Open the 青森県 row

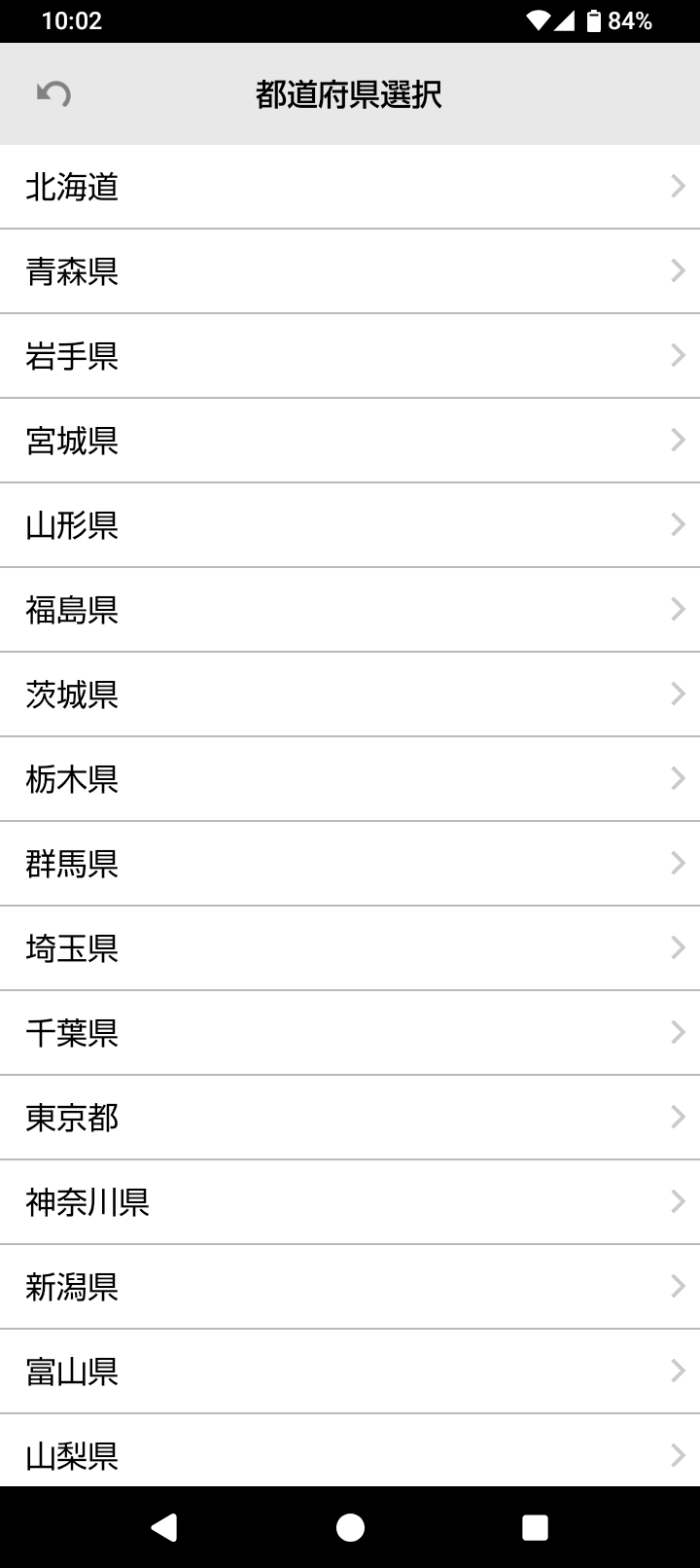click(x=350, y=271)
